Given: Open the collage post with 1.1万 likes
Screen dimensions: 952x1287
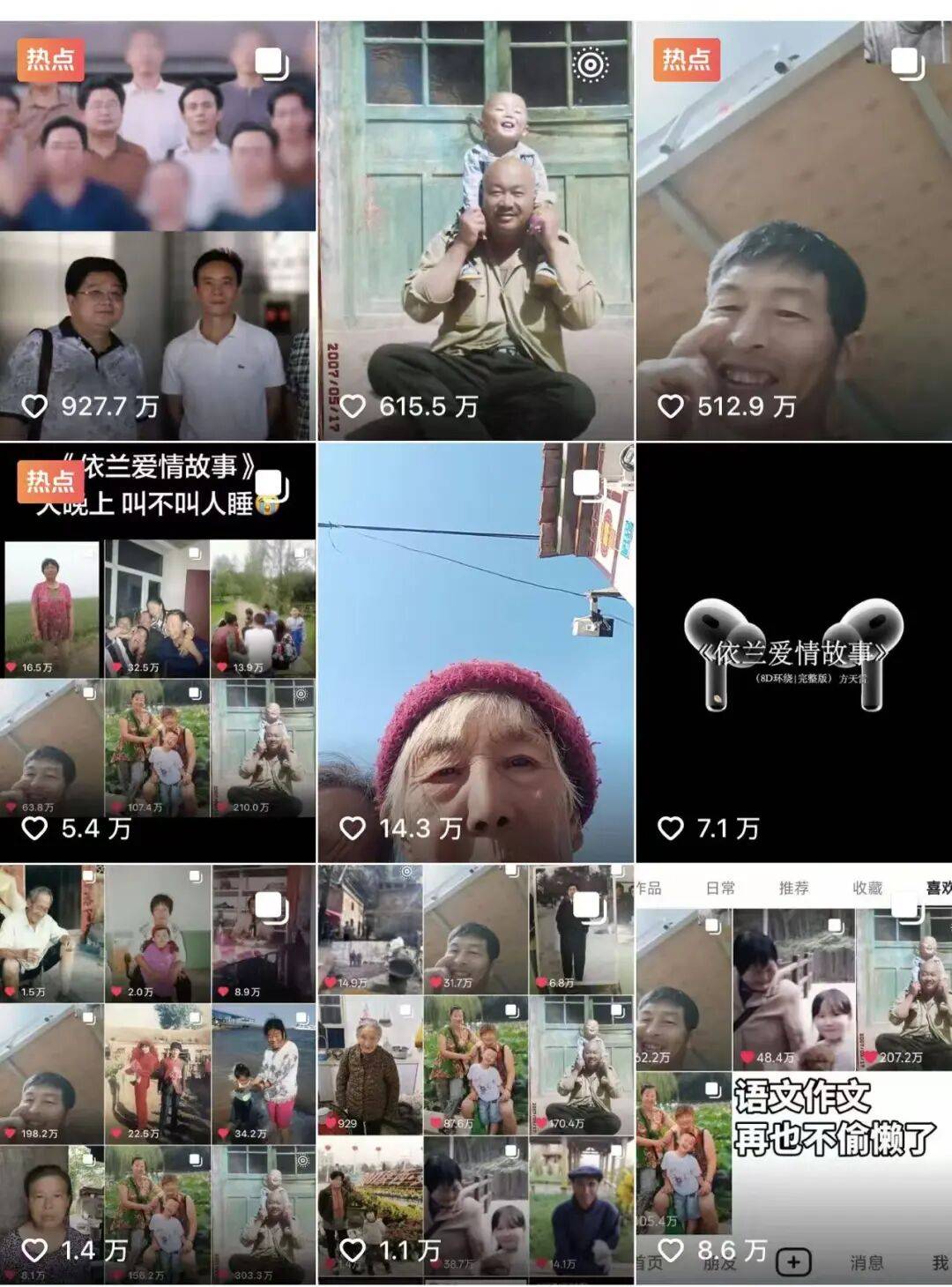Looking at the screenshot, I should [x=475, y=1074].
